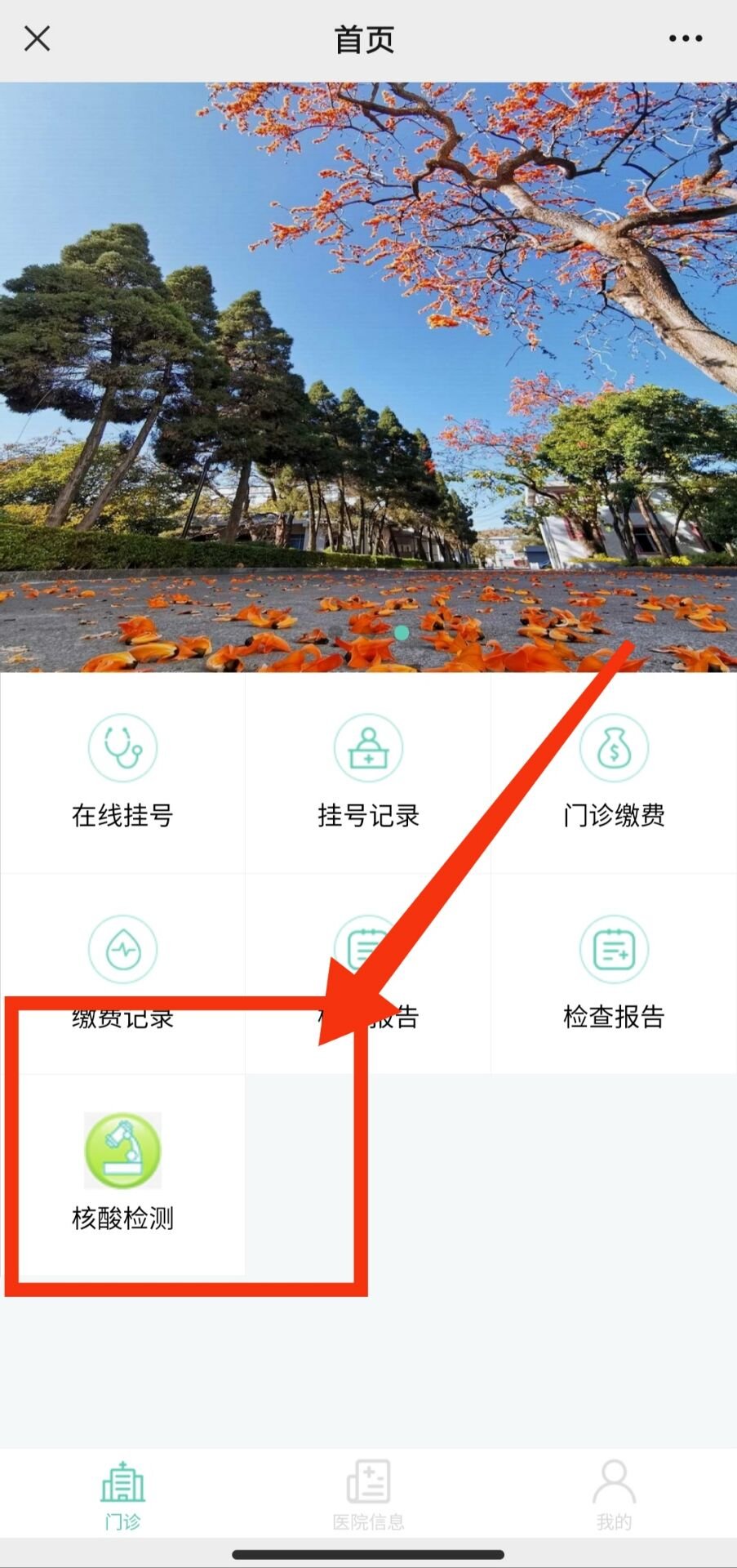Open 检查报告 examination report

click(614, 973)
